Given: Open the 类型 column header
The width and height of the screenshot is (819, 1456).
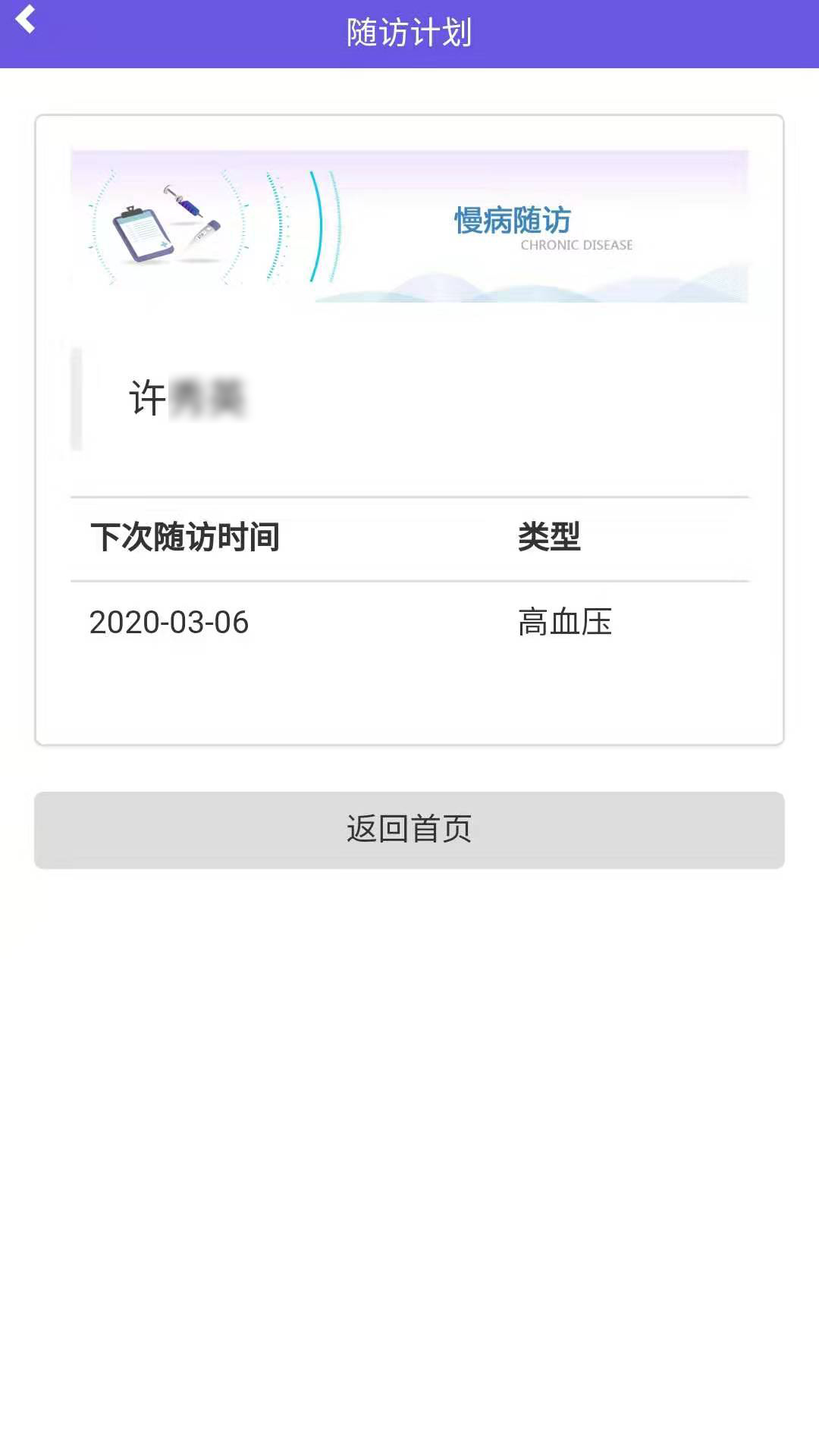Looking at the screenshot, I should point(548,537).
